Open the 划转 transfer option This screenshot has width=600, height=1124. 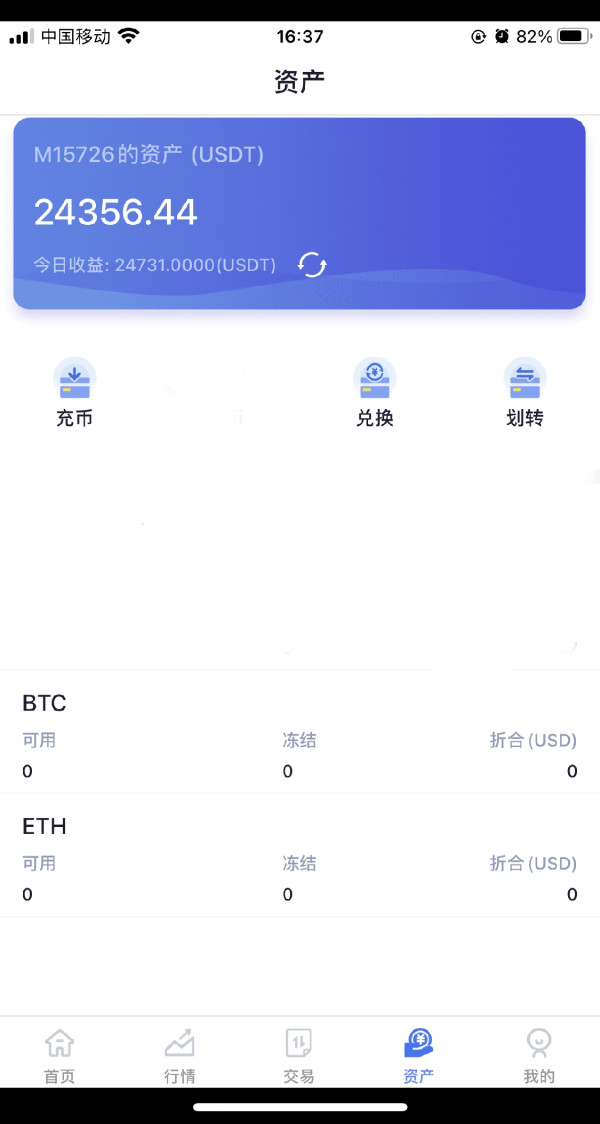[x=524, y=393]
